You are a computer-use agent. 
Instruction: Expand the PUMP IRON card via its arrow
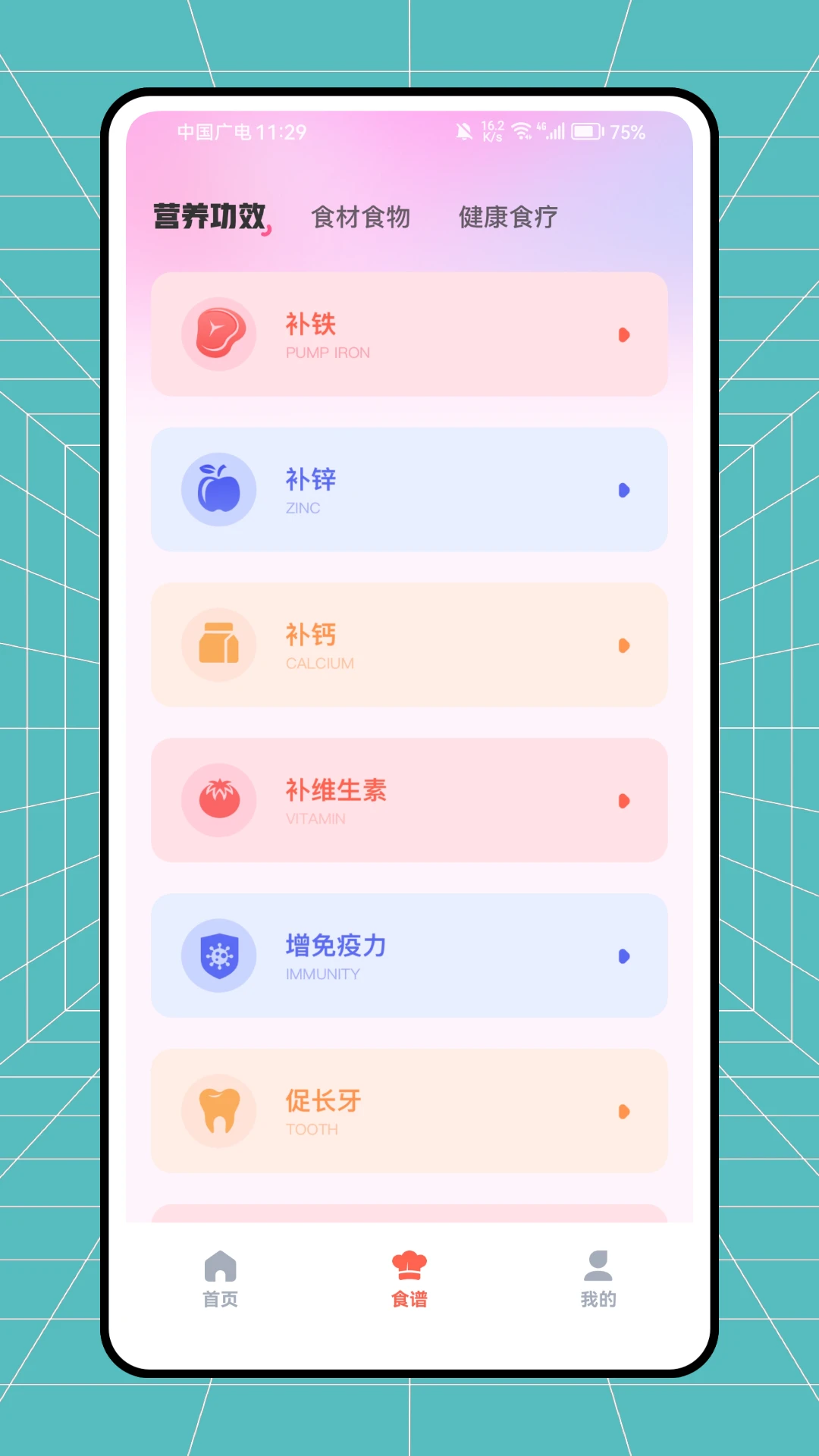625,336
